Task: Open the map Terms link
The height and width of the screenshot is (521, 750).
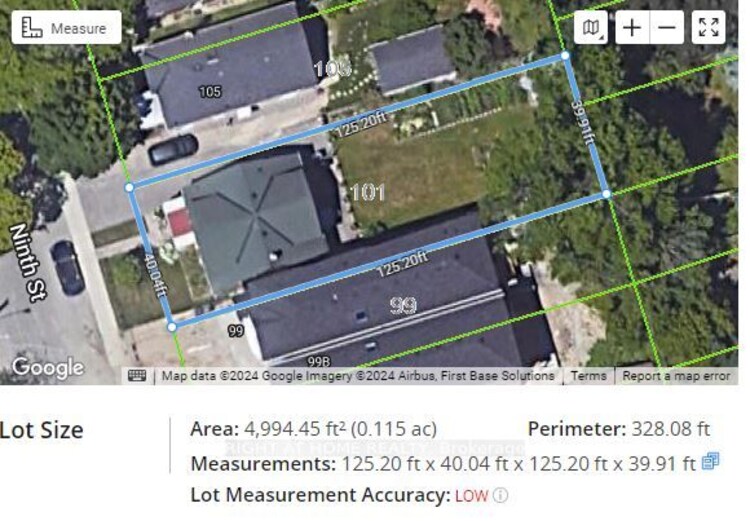Action: pos(588,376)
